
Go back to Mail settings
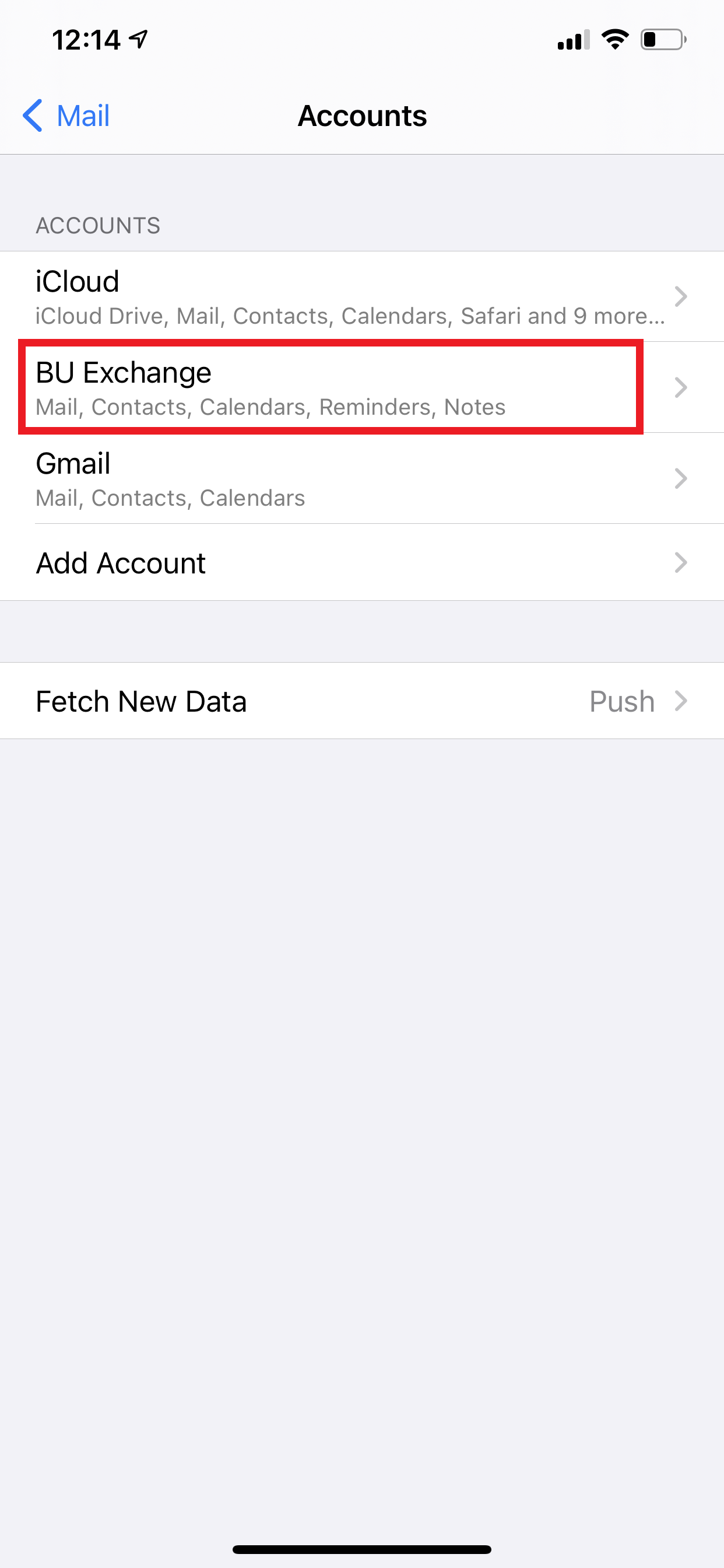coord(67,116)
